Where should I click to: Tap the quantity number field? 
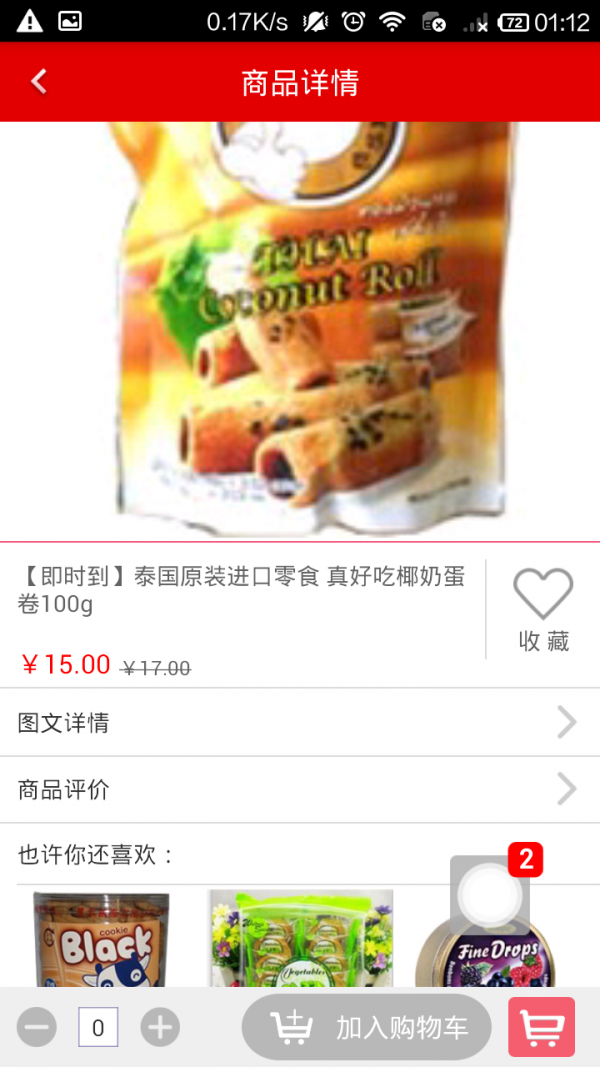coord(98,1027)
